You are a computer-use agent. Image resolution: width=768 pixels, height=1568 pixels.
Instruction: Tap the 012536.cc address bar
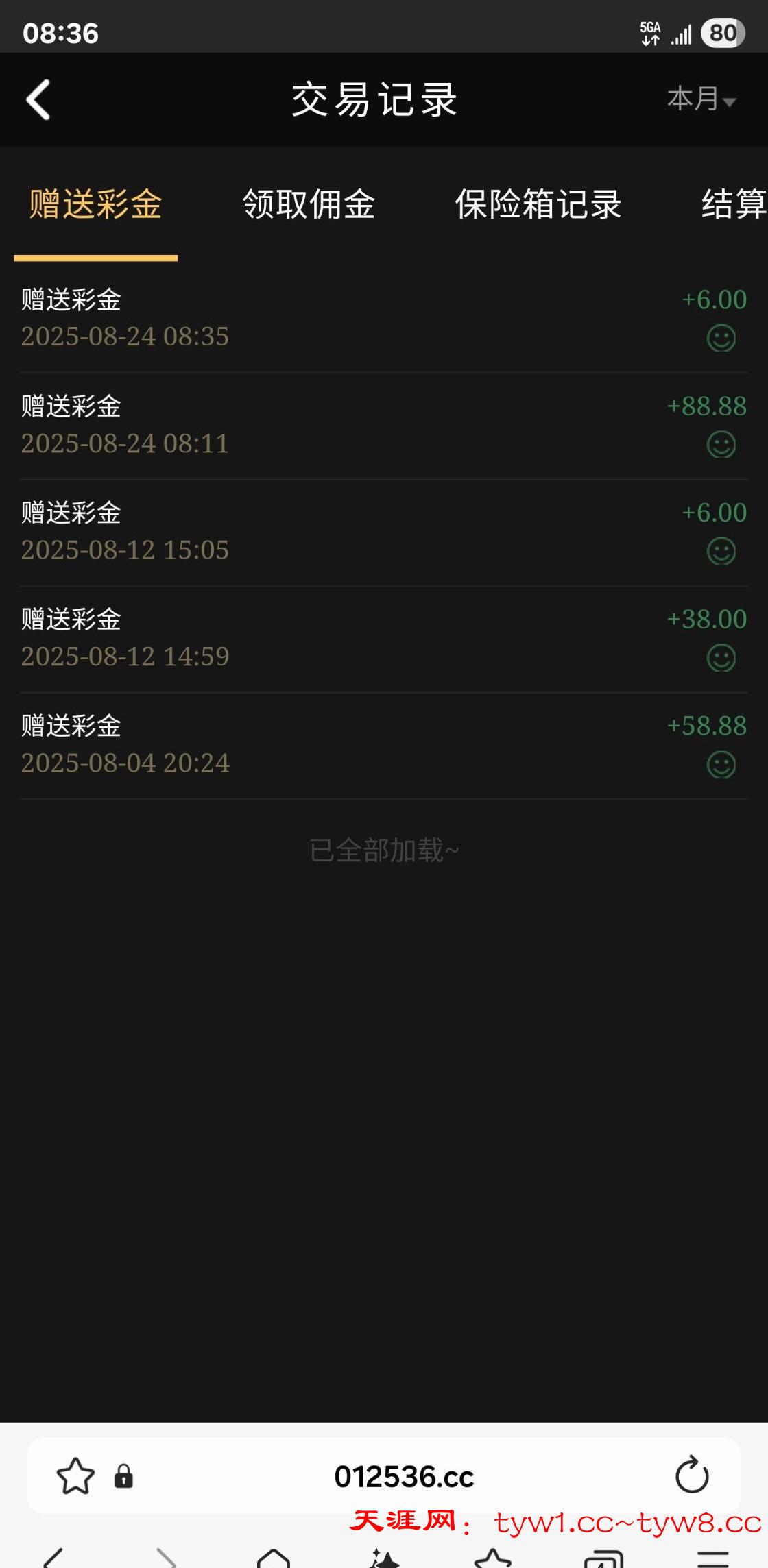click(403, 1476)
